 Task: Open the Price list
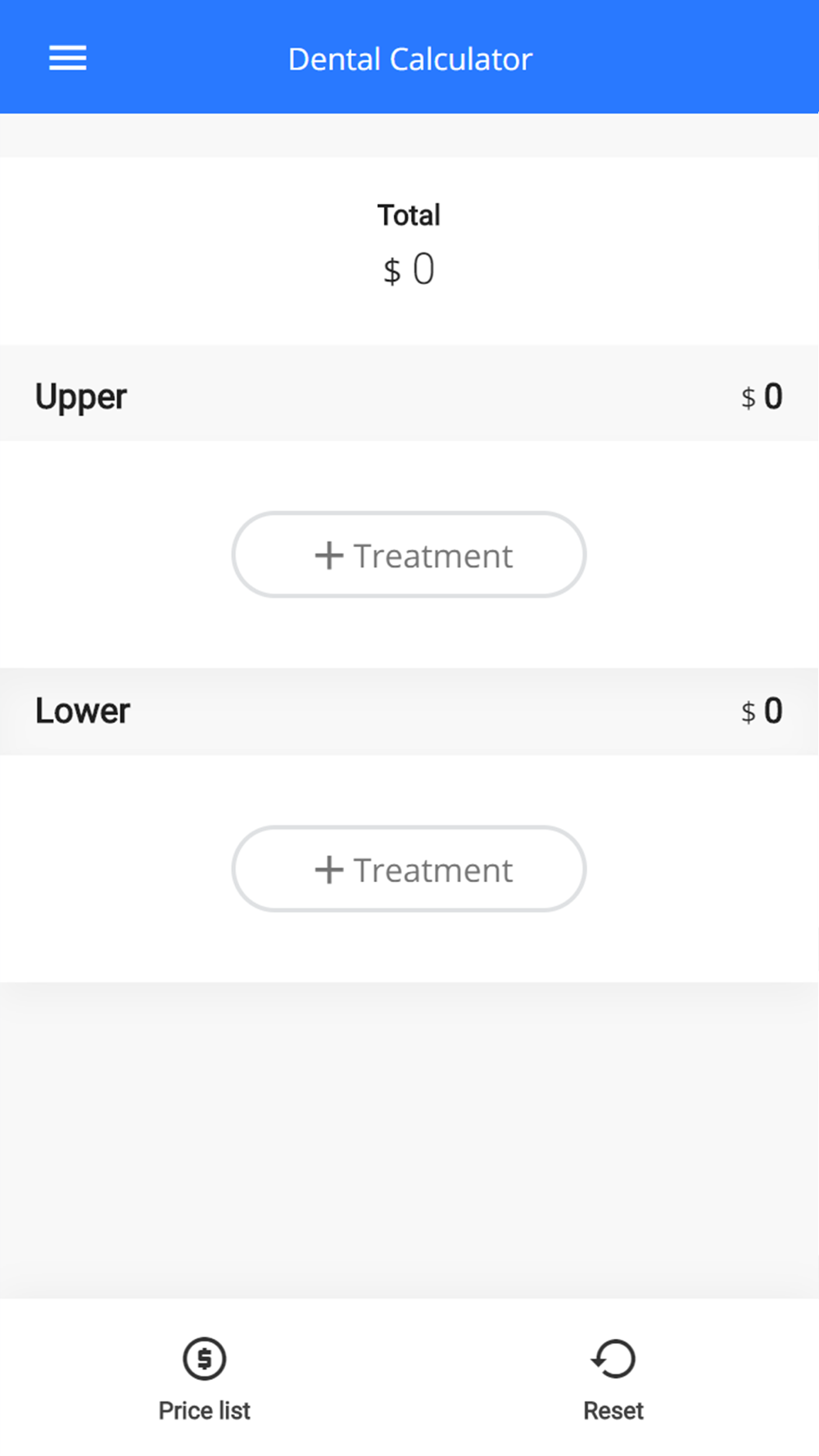click(204, 1380)
